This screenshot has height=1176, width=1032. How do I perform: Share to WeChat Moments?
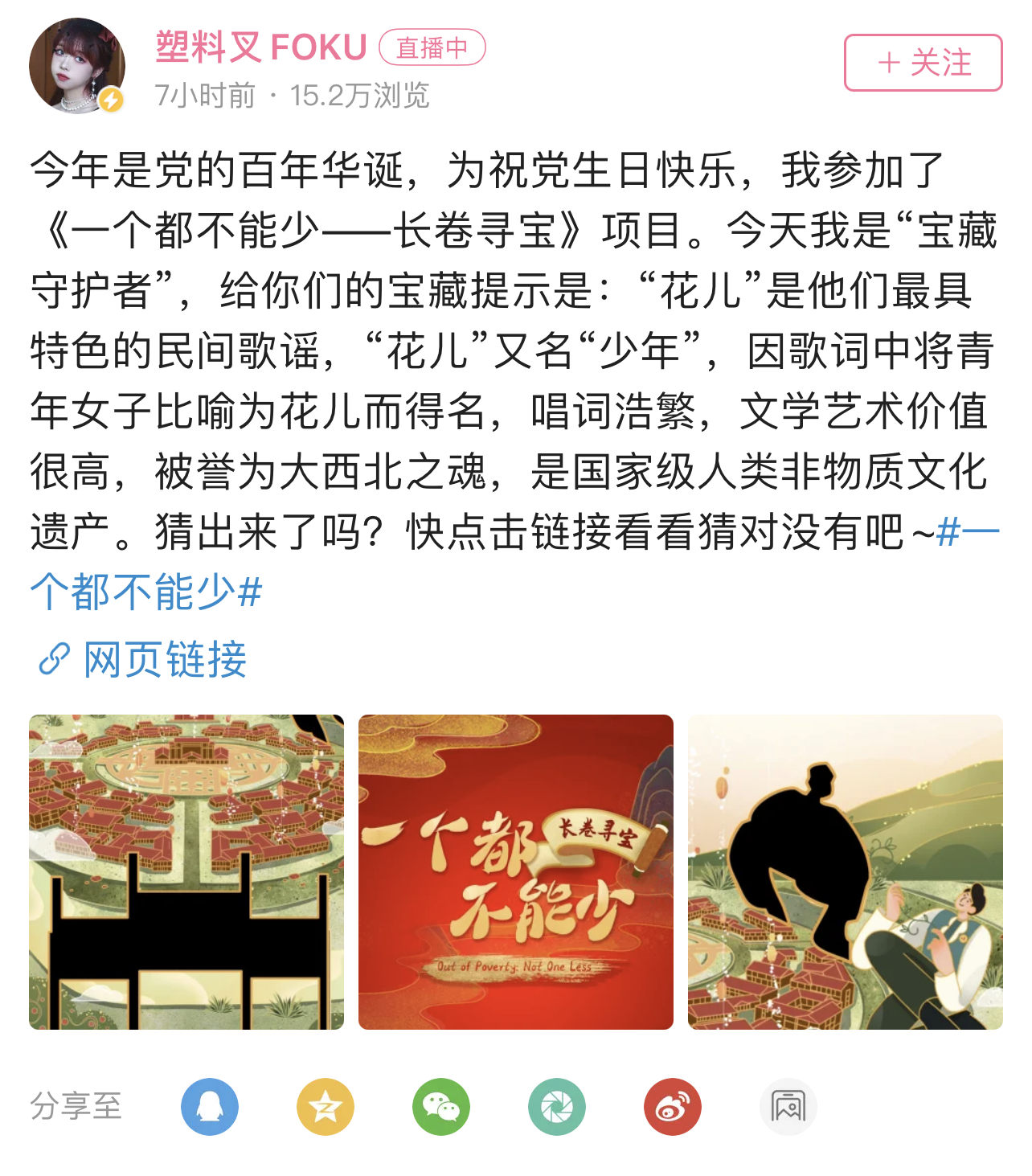[557, 1107]
